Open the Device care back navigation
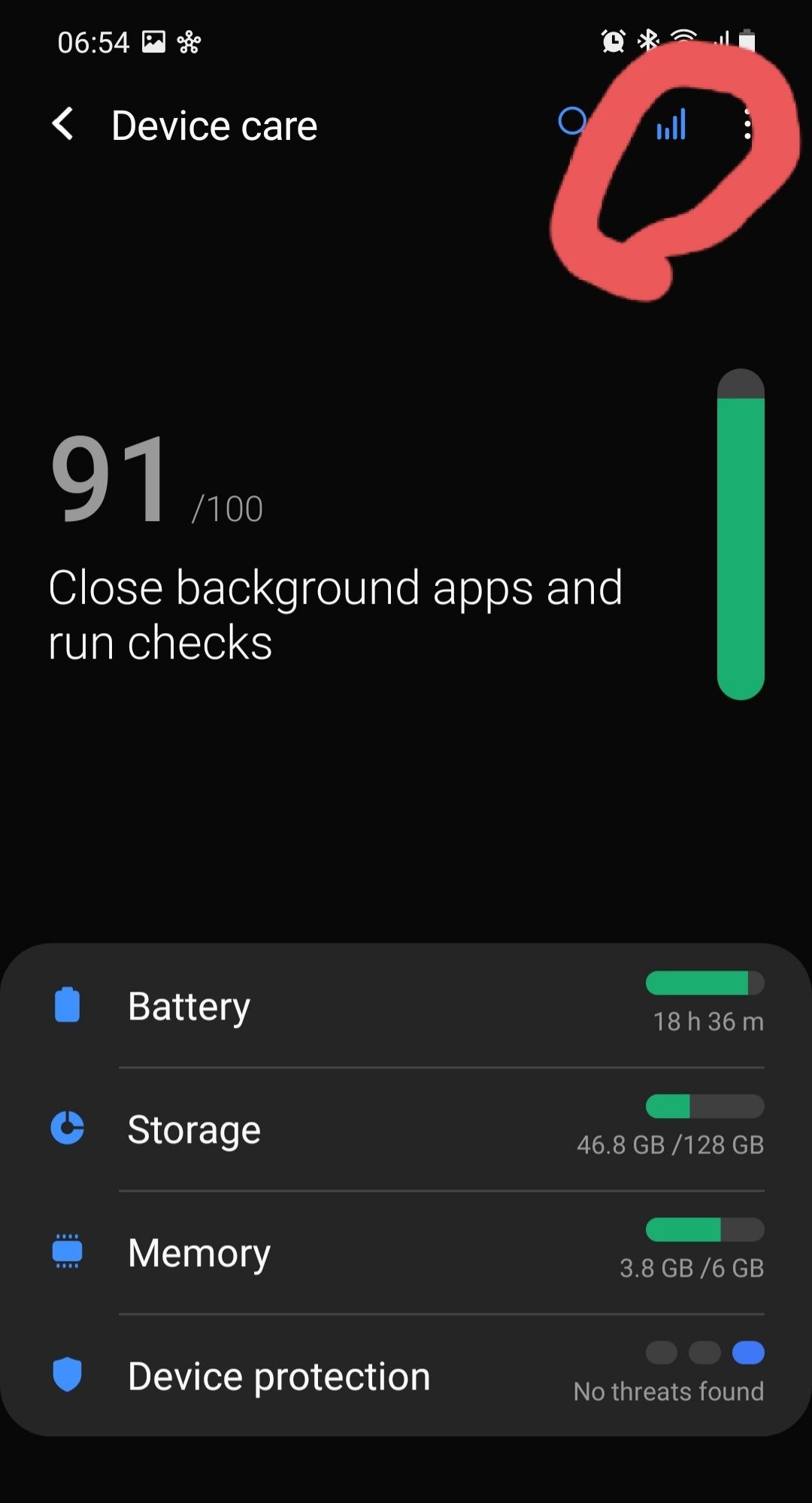 (x=63, y=124)
